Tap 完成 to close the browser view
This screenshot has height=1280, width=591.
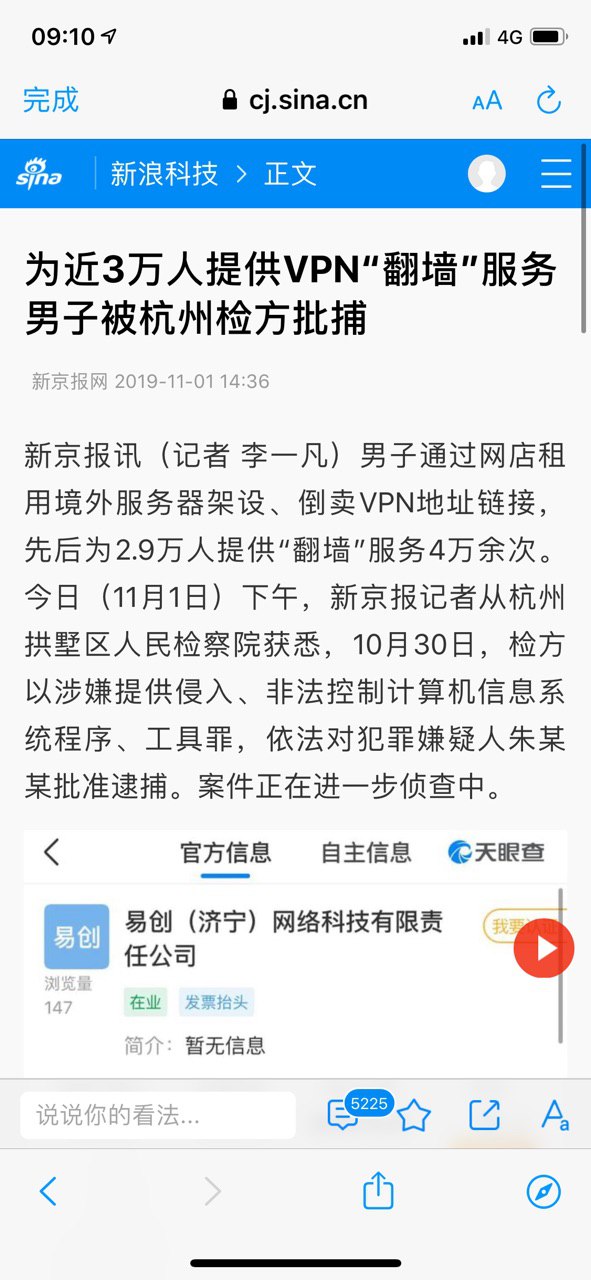[x=51, y=100]
